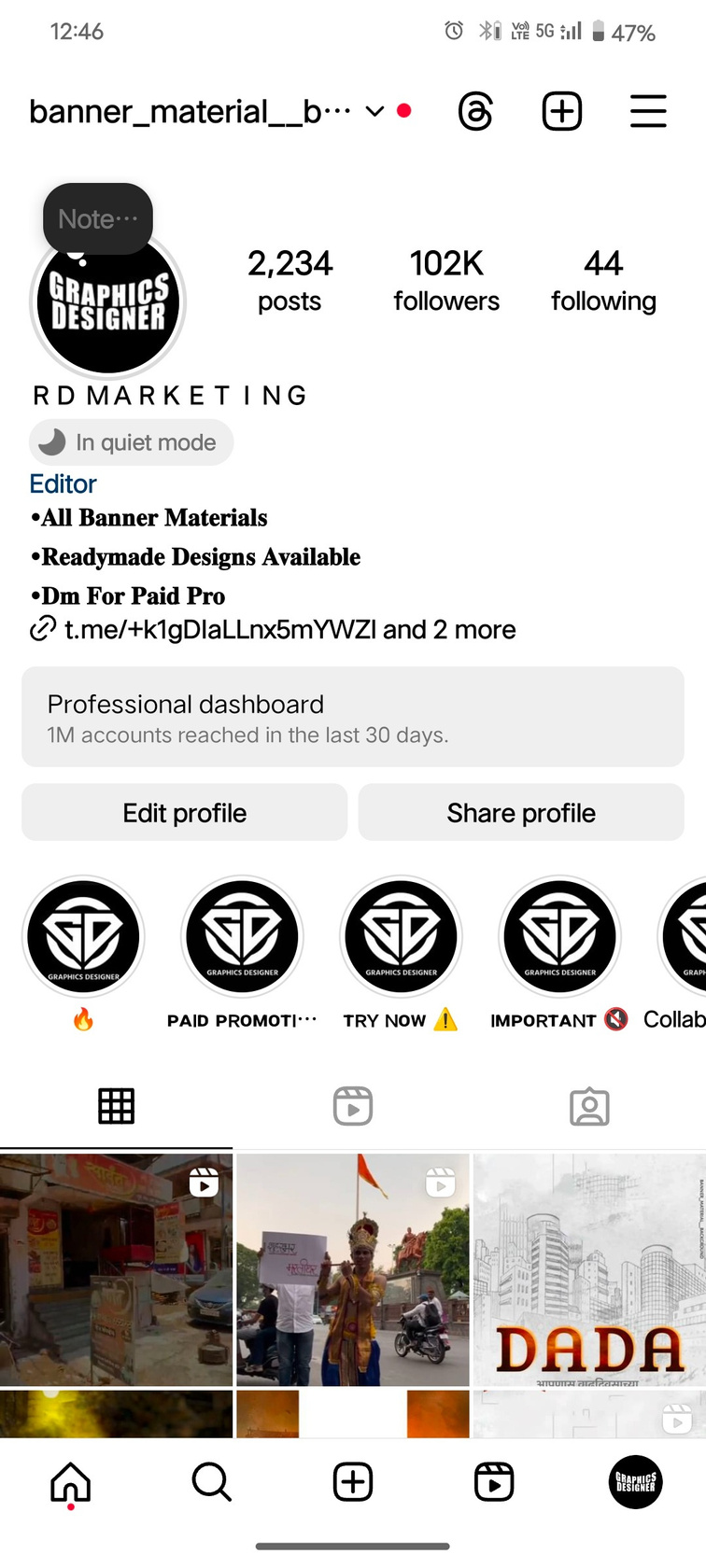
Task: Switch to the Reels tab on profile
Action: (353, 1106)
